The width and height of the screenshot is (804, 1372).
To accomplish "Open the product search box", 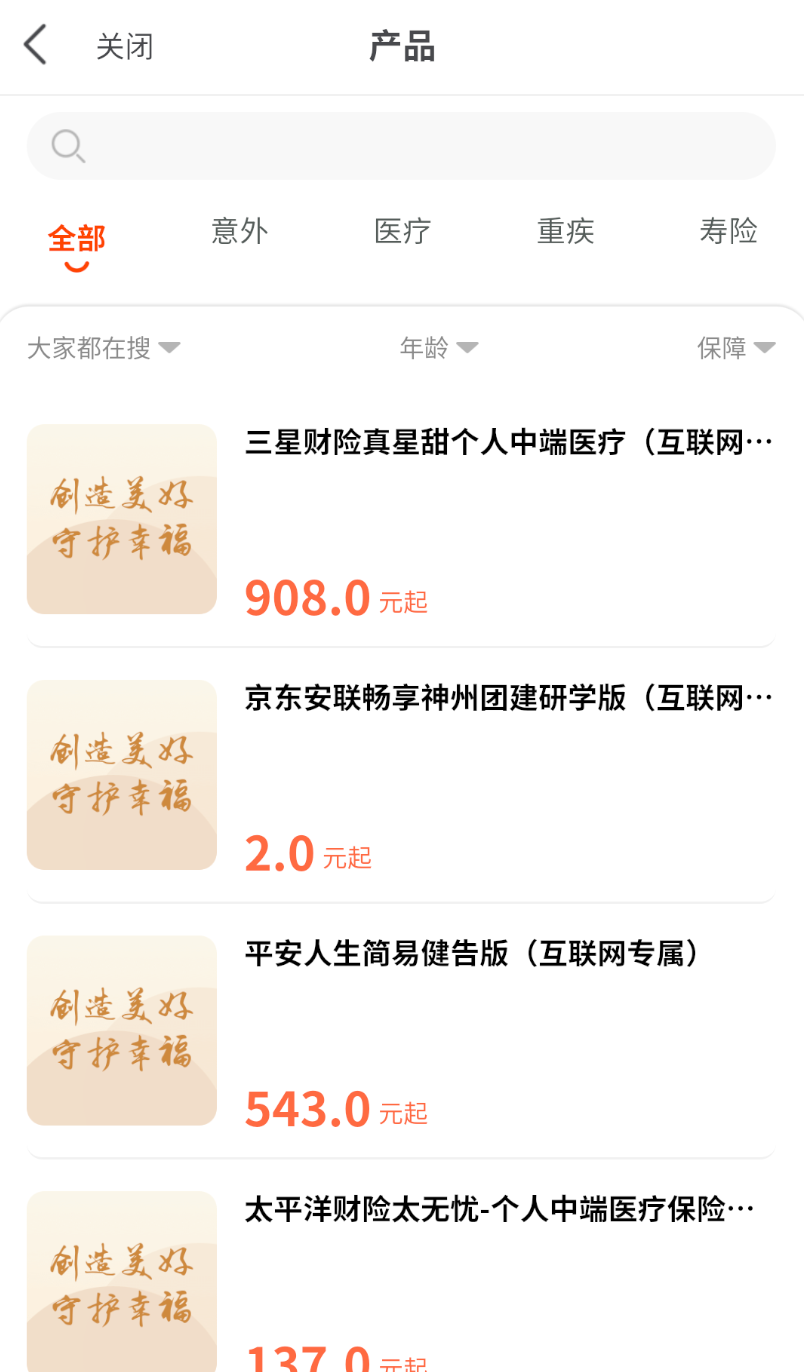I will pyautogui.click(x=401, y=146).
